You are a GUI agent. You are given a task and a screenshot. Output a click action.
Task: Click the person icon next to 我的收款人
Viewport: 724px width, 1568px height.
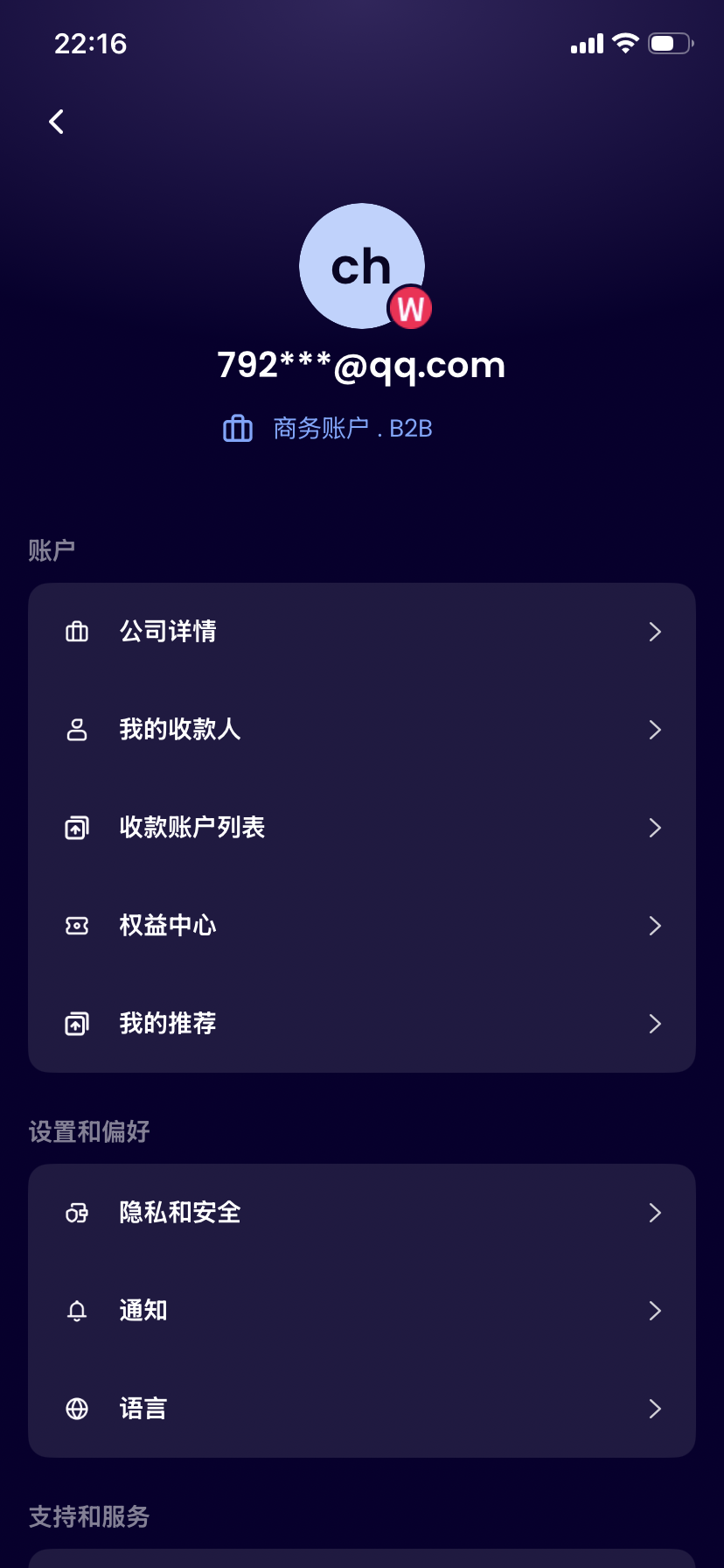click(77, 729)
